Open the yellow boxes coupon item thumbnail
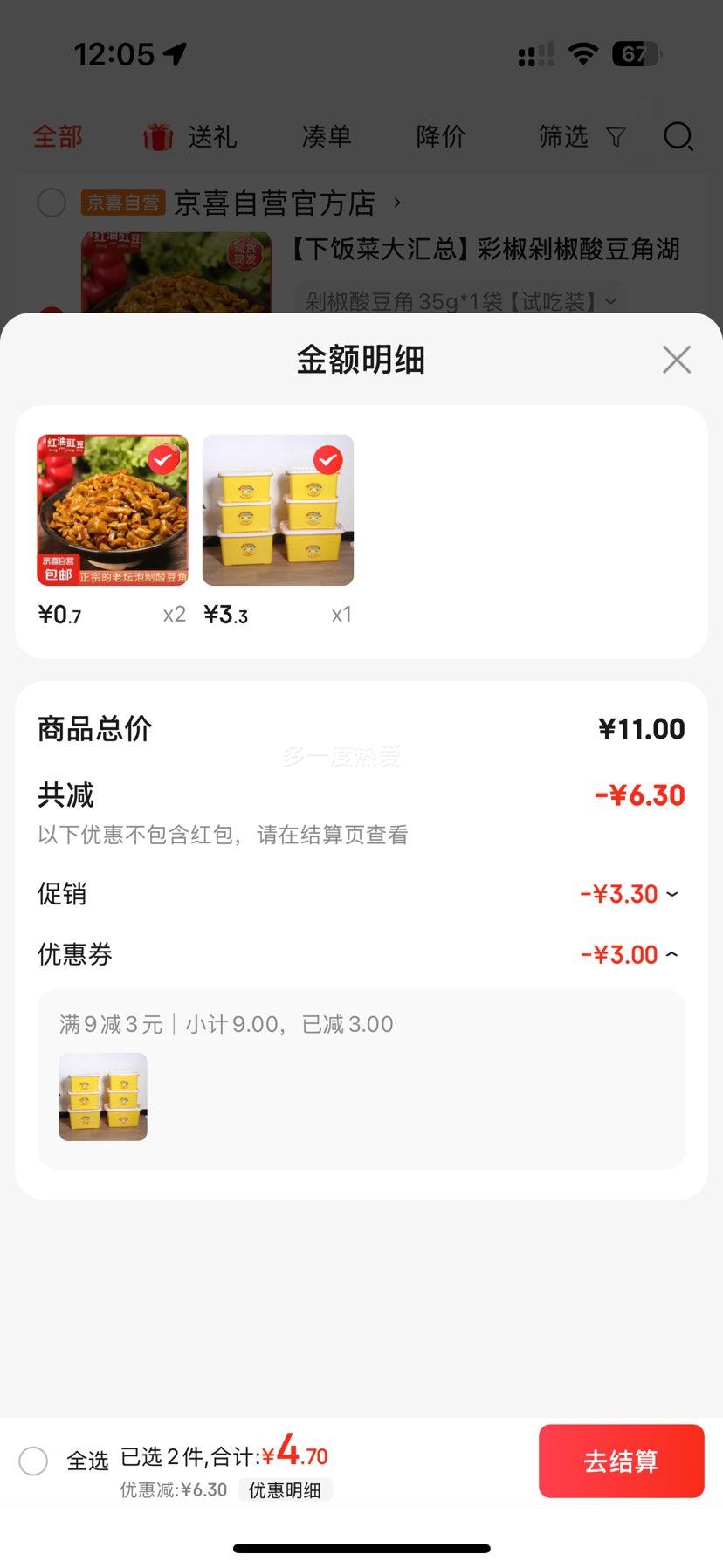The width and height of the screenshot is (723, 1568). click(103, 1097)
